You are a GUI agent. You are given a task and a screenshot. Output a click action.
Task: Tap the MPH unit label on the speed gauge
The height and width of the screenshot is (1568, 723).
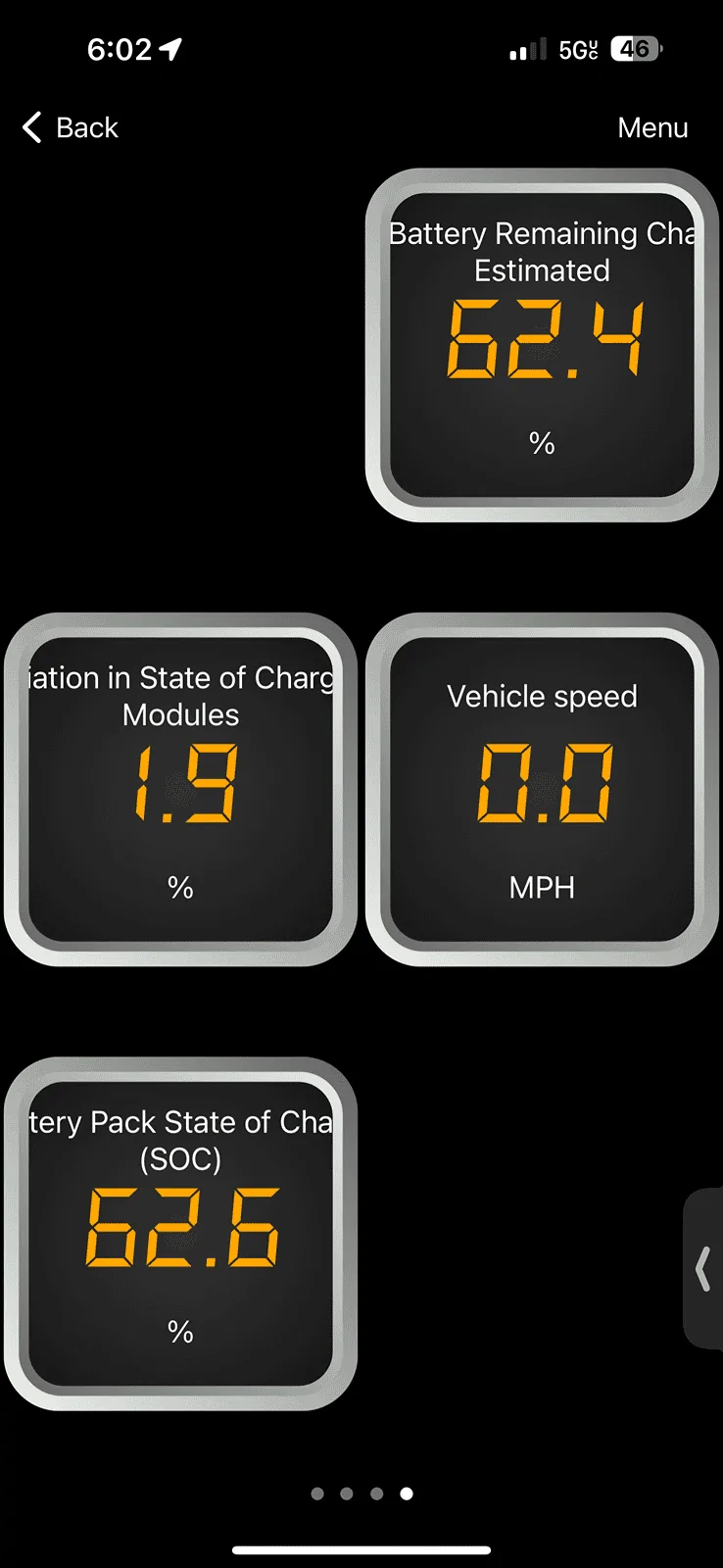541,888
